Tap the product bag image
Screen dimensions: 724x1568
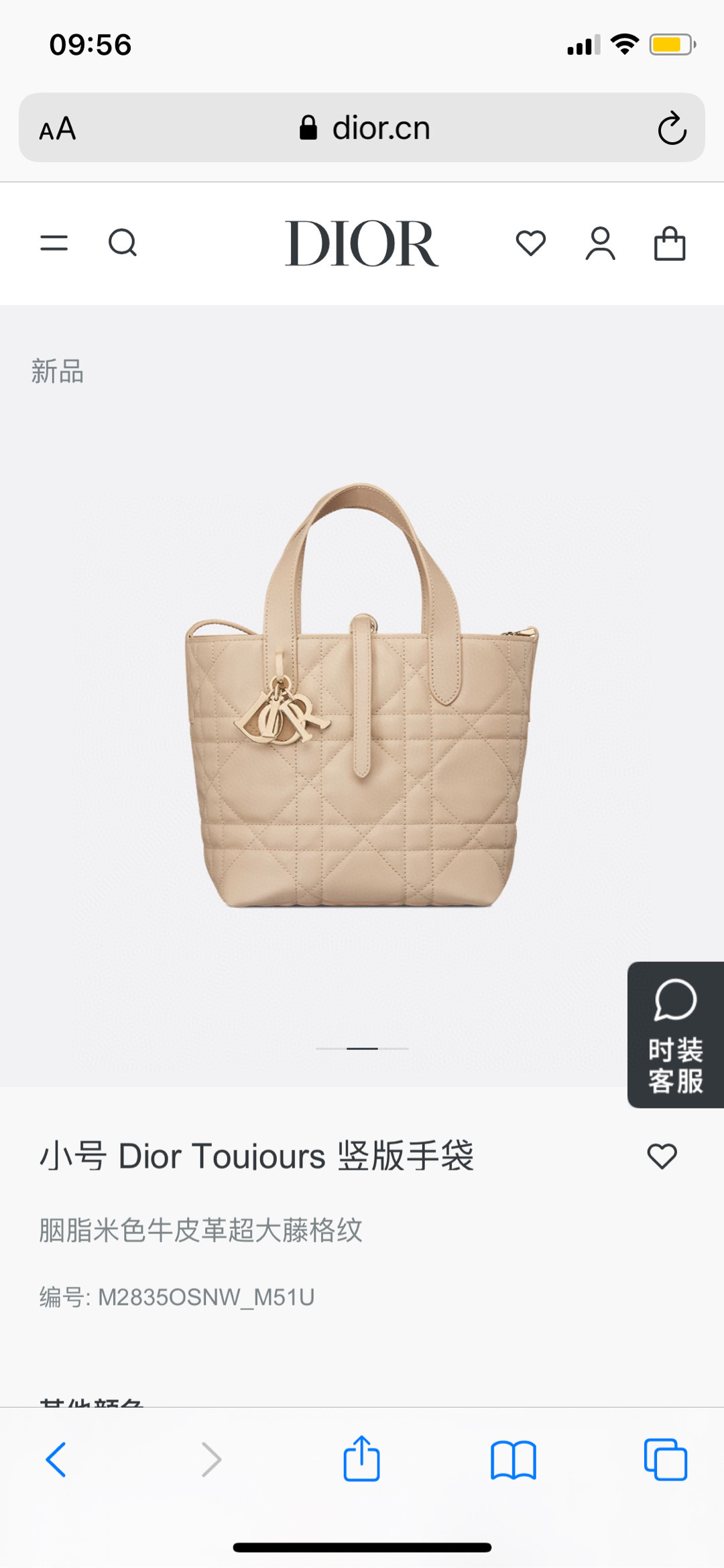(362, 695)
